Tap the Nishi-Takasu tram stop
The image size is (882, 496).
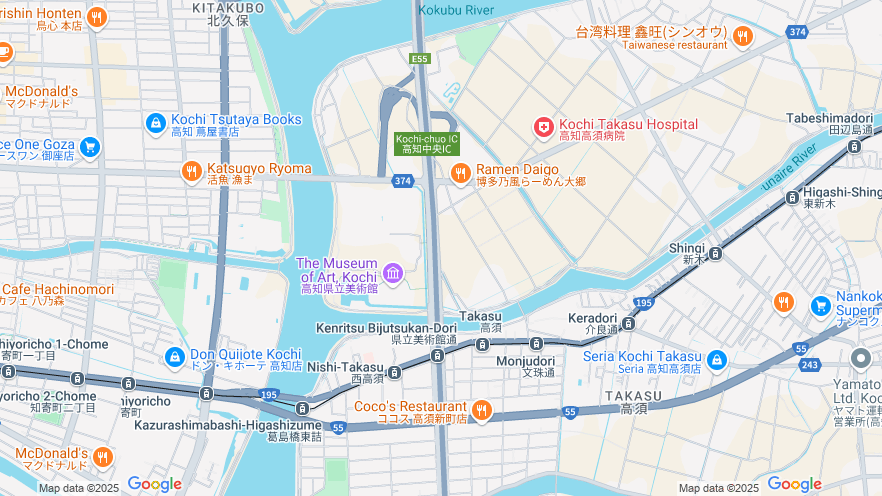(x=395, y=372)
